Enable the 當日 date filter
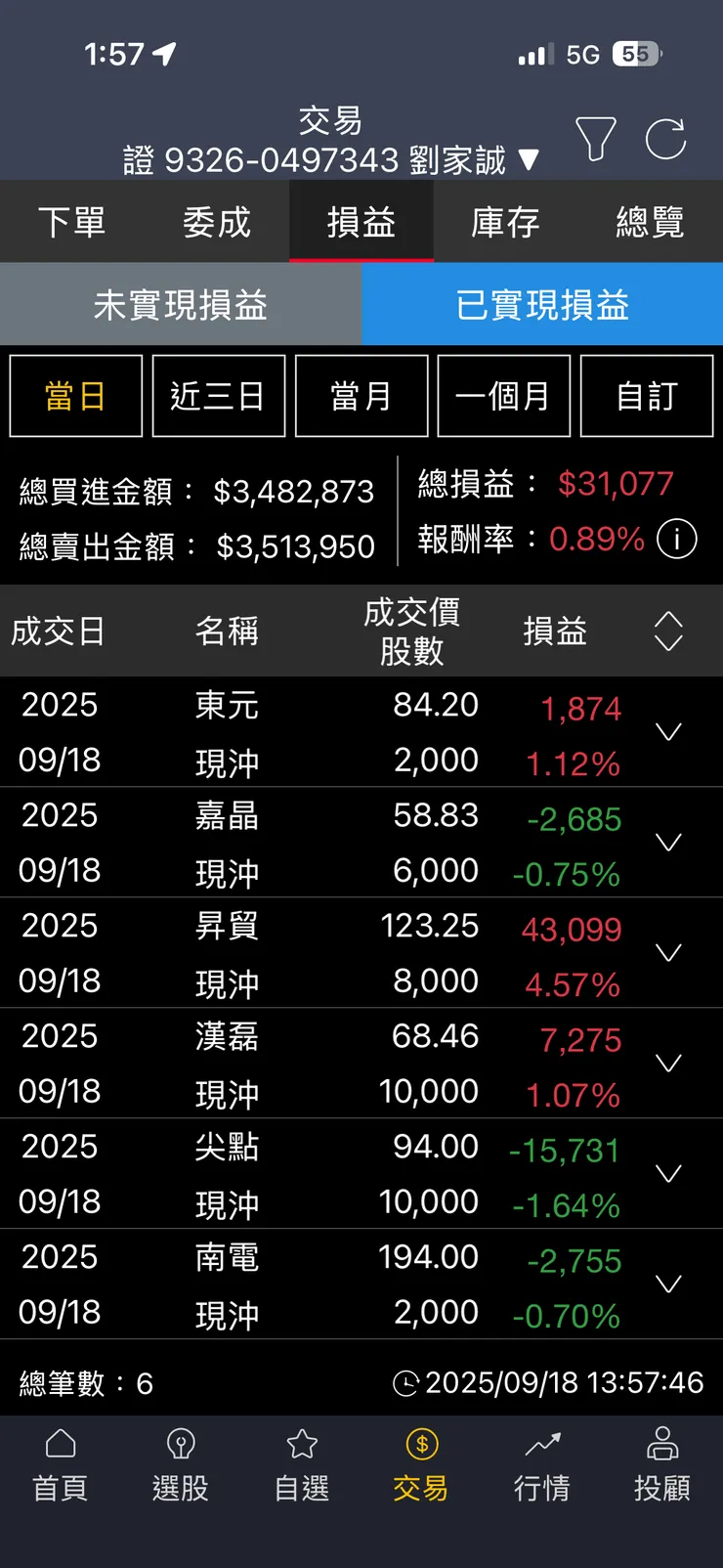This screenshot has width=723, height=1568. (75, 396)
